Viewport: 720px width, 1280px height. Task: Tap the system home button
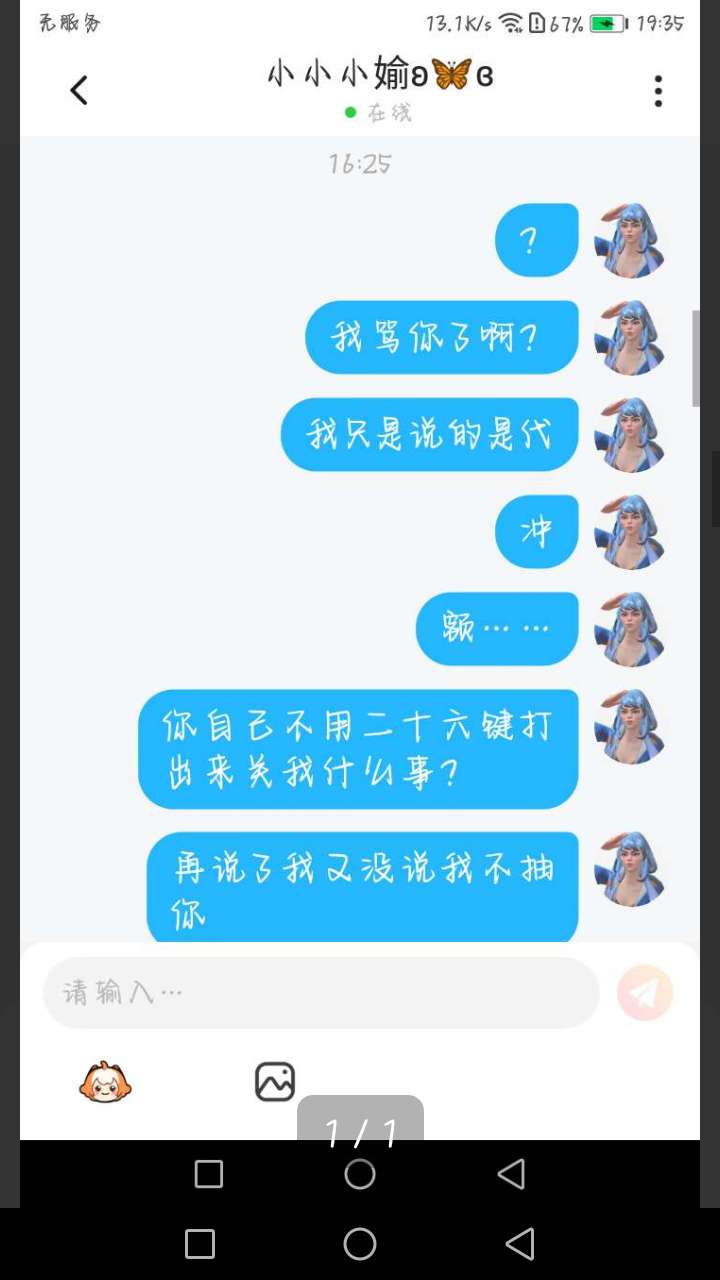(360, 1244)
